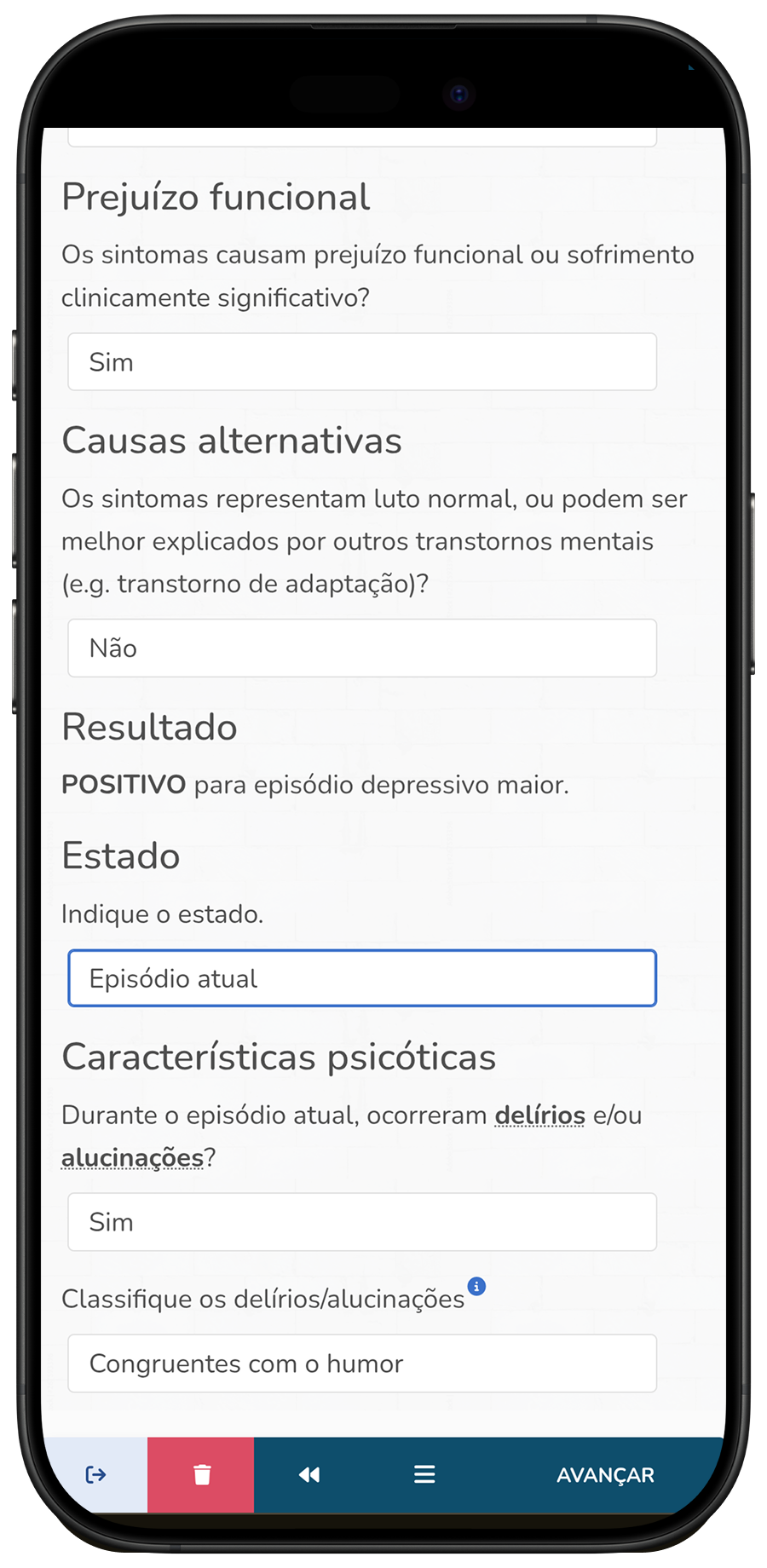This screenshot has width=767, height=1568.
Task: Show the navigation options menu
Action: (x=424, y=1475)
